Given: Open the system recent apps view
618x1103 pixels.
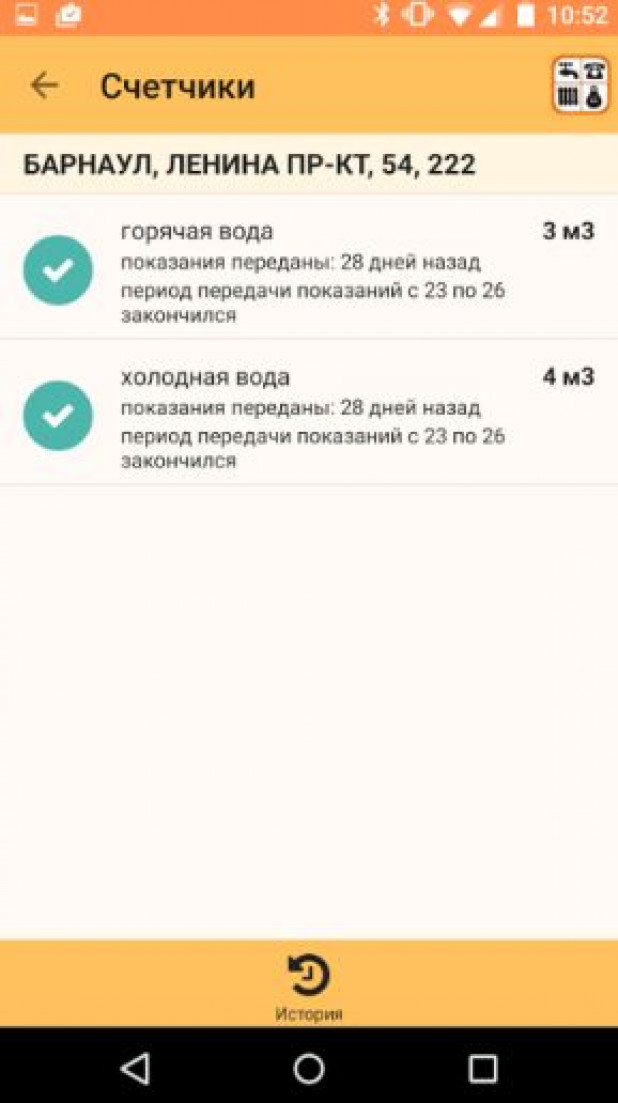Looking at the screenshot, I should pyautogui.click(x=483, y=1068).
